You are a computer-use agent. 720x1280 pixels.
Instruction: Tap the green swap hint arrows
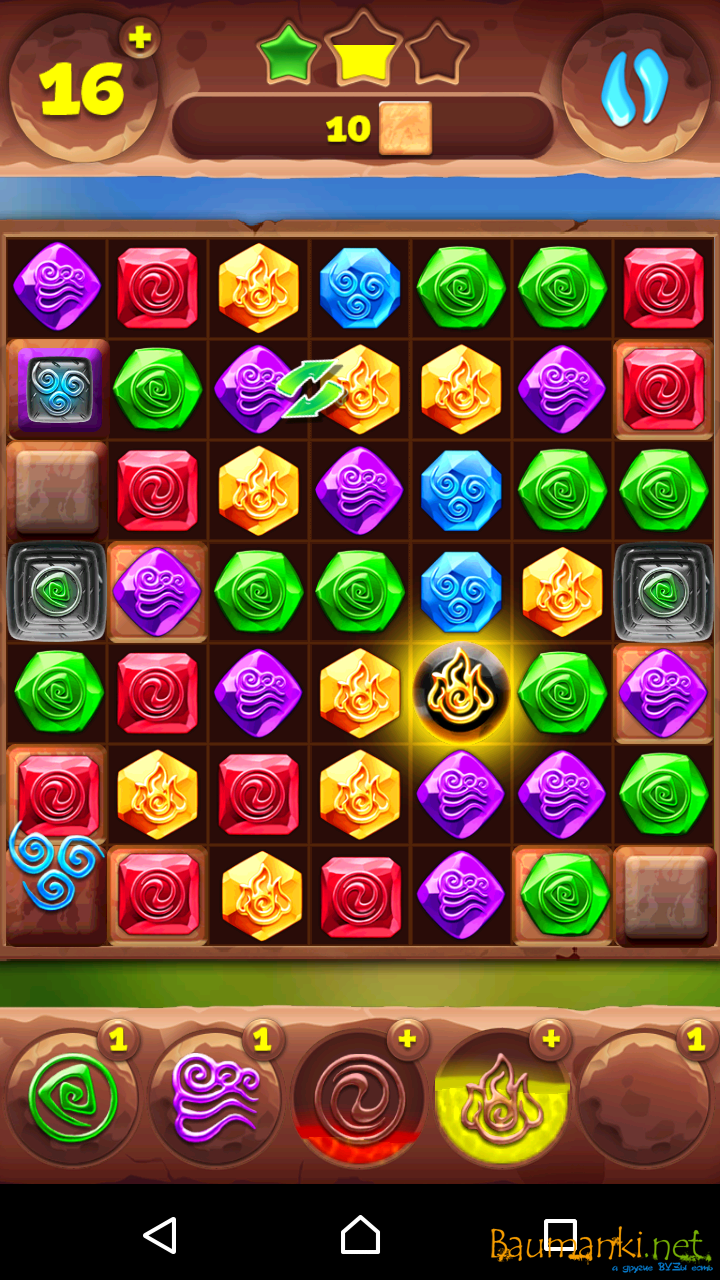[x=310, y=389]
